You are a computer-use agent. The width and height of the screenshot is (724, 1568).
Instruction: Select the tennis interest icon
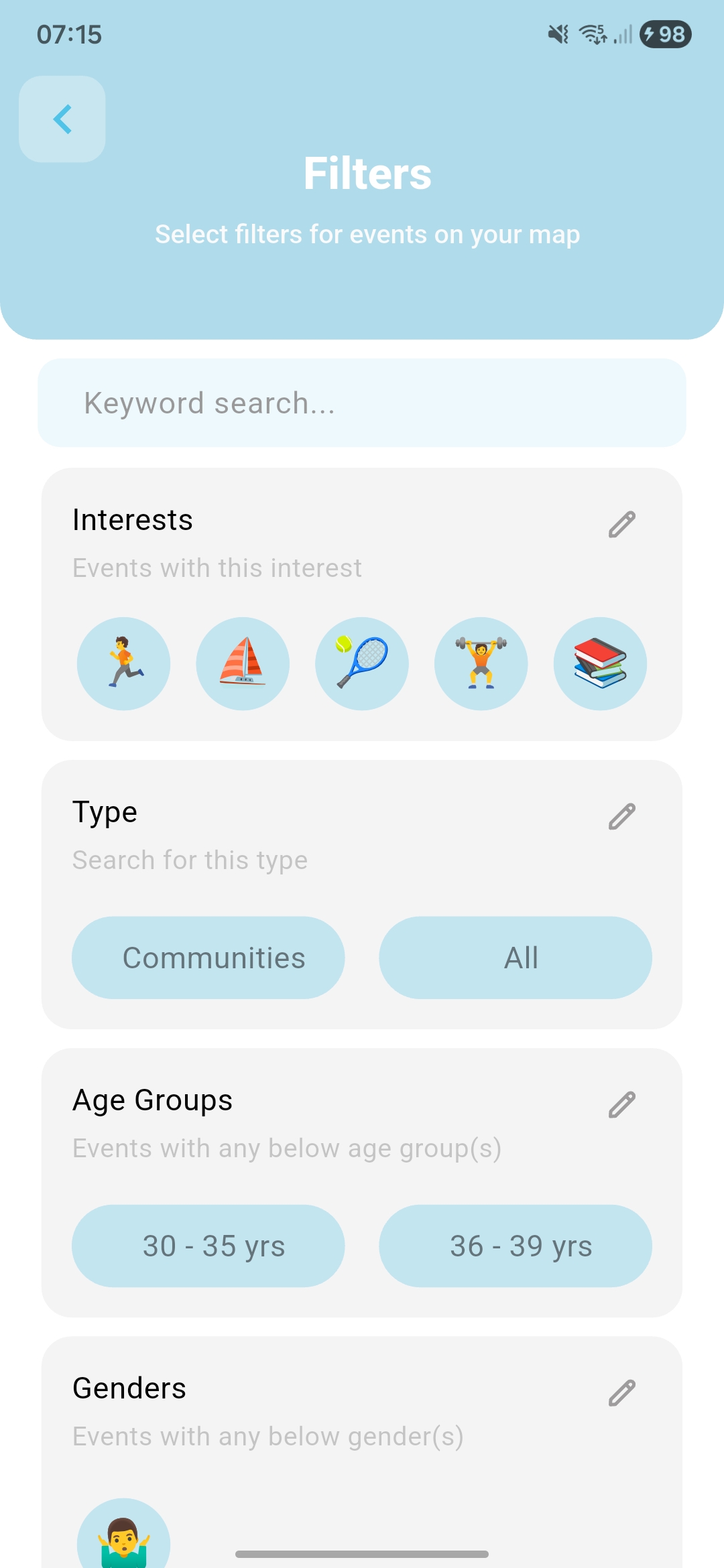click(362, 663)
